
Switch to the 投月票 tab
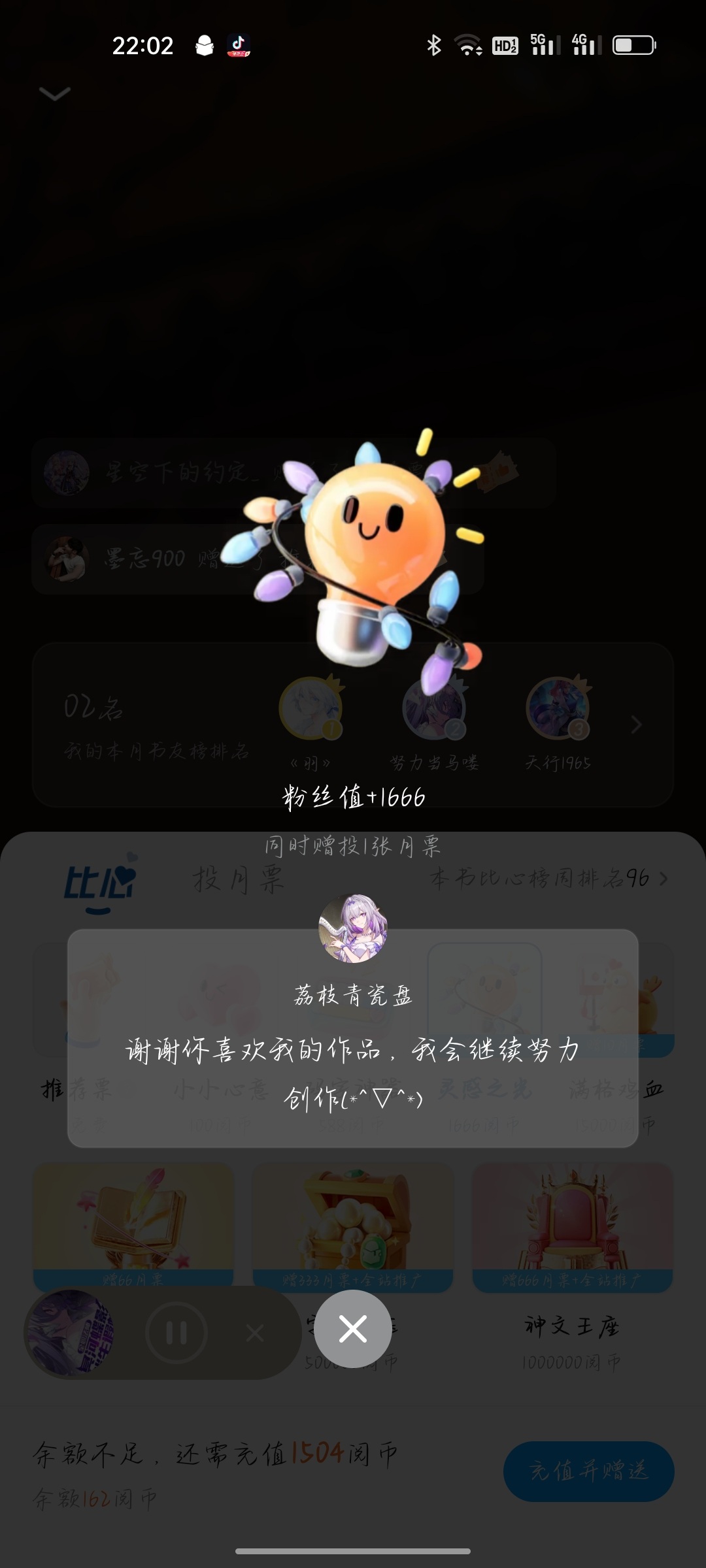click(238, 879)
